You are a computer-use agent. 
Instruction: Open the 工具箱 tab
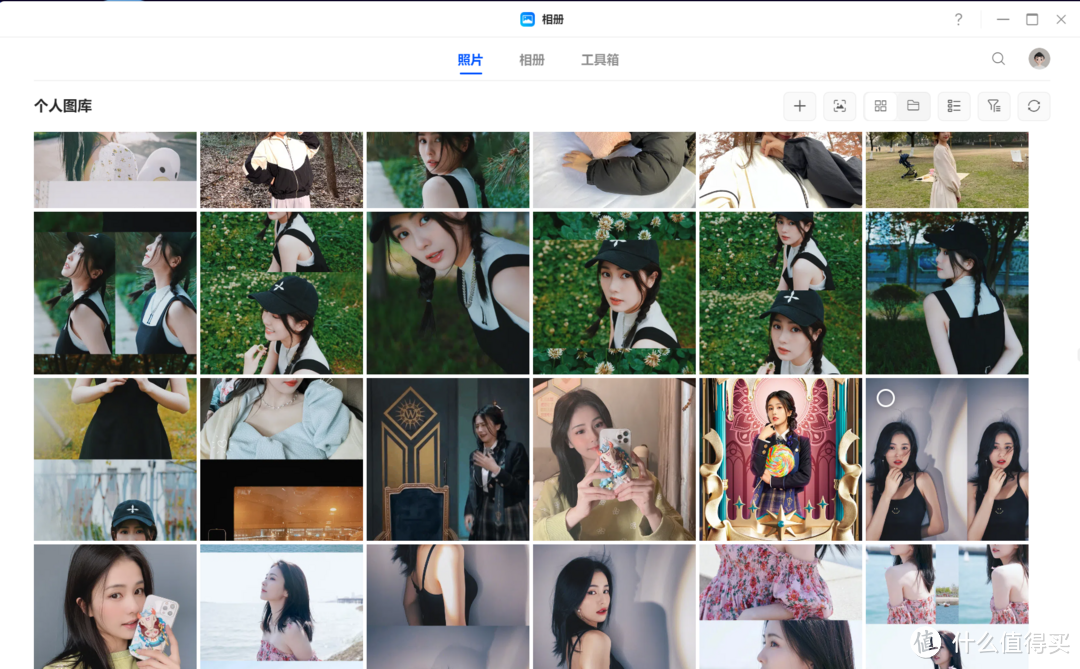pos(599,60)
